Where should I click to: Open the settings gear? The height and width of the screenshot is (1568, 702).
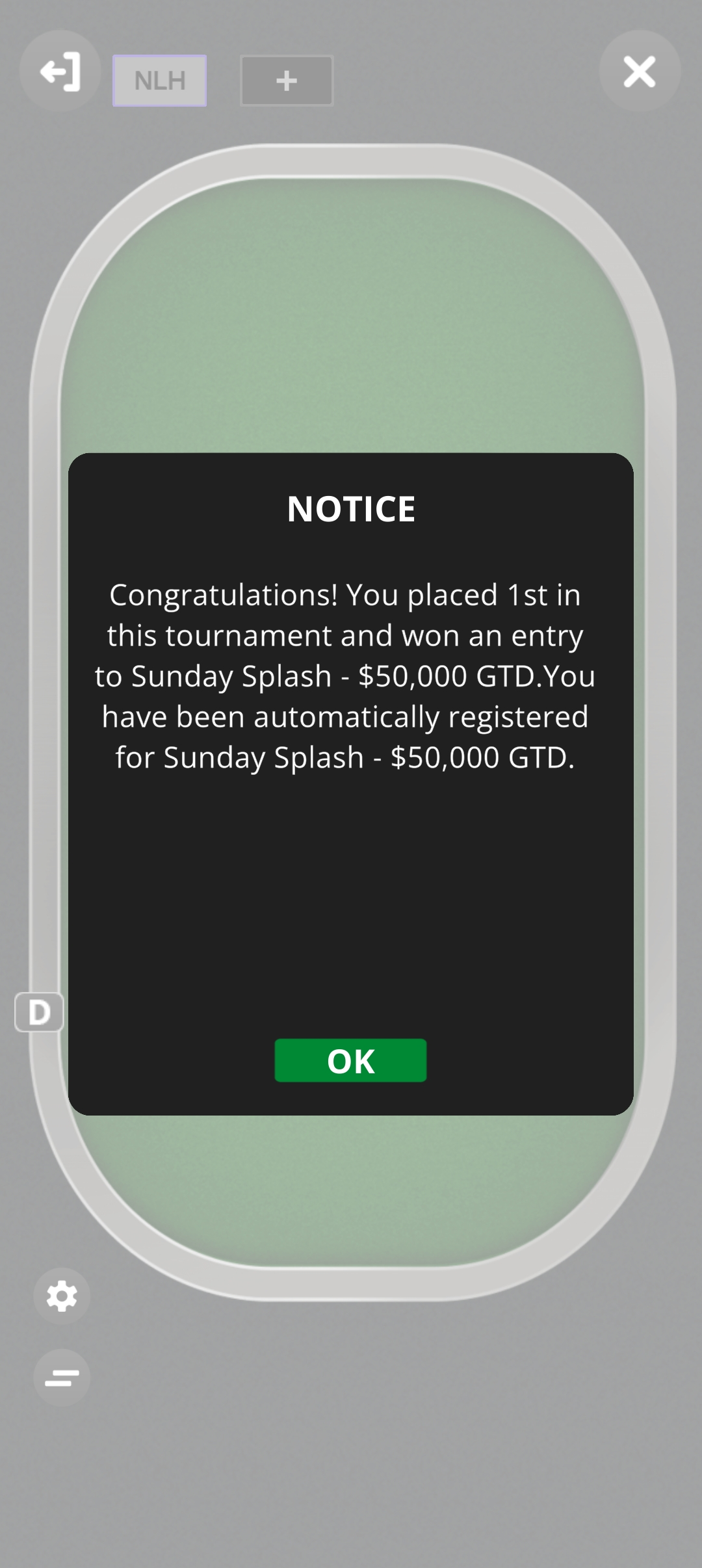click(62, 1296)
